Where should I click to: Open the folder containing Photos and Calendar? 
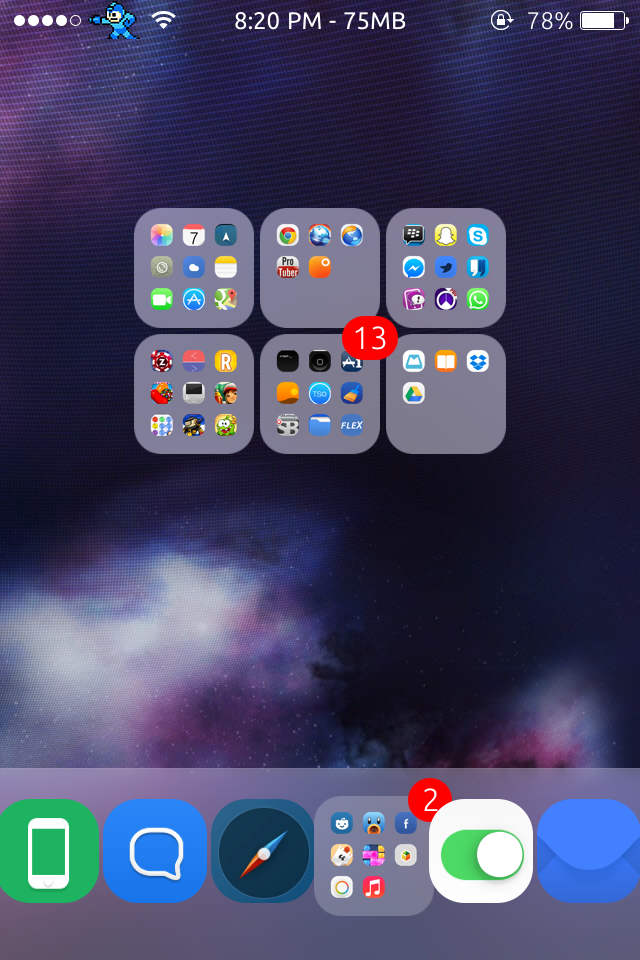tap(194, 267)
